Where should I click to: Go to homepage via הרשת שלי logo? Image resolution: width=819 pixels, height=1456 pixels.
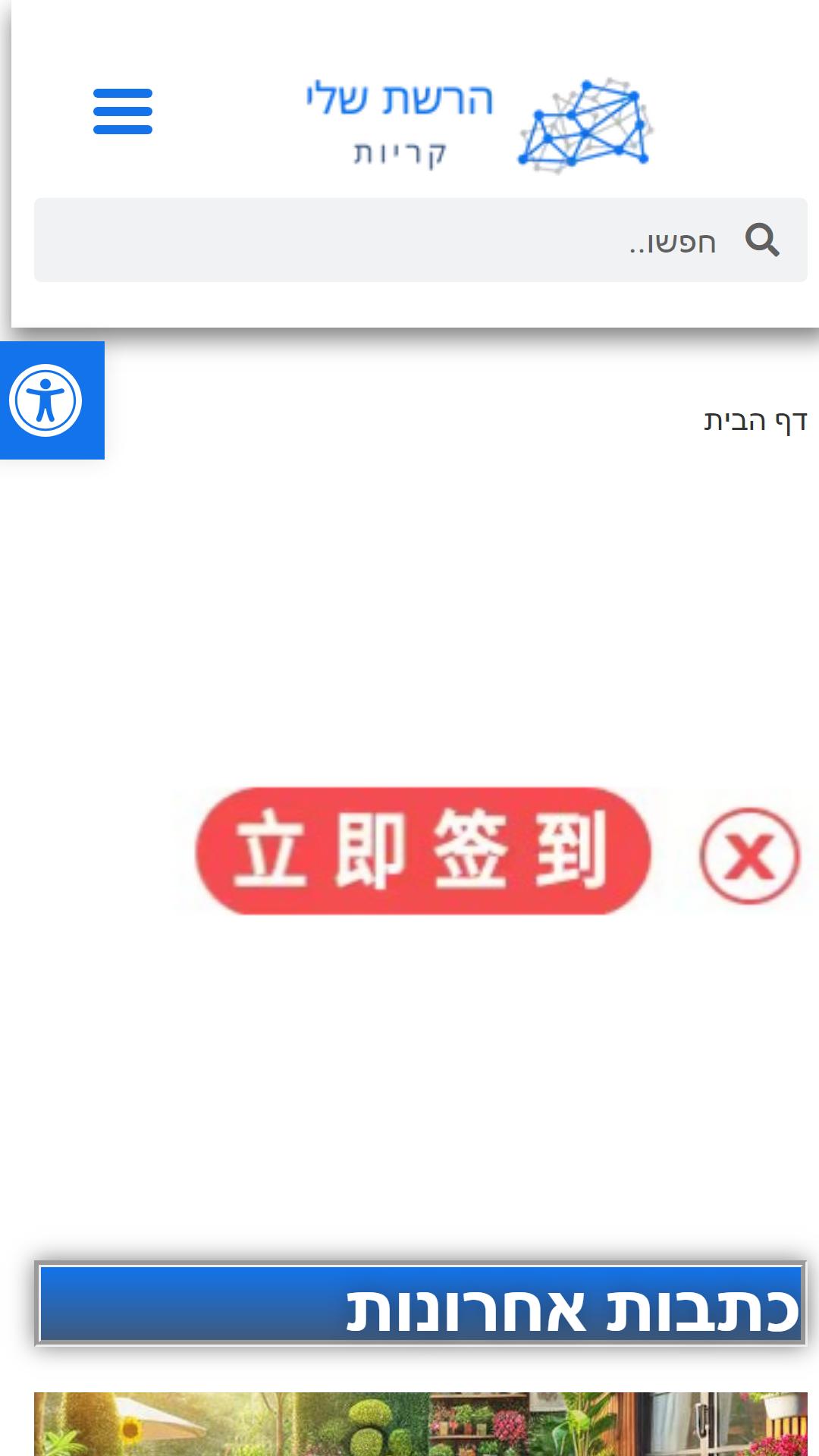click(478, 125)
